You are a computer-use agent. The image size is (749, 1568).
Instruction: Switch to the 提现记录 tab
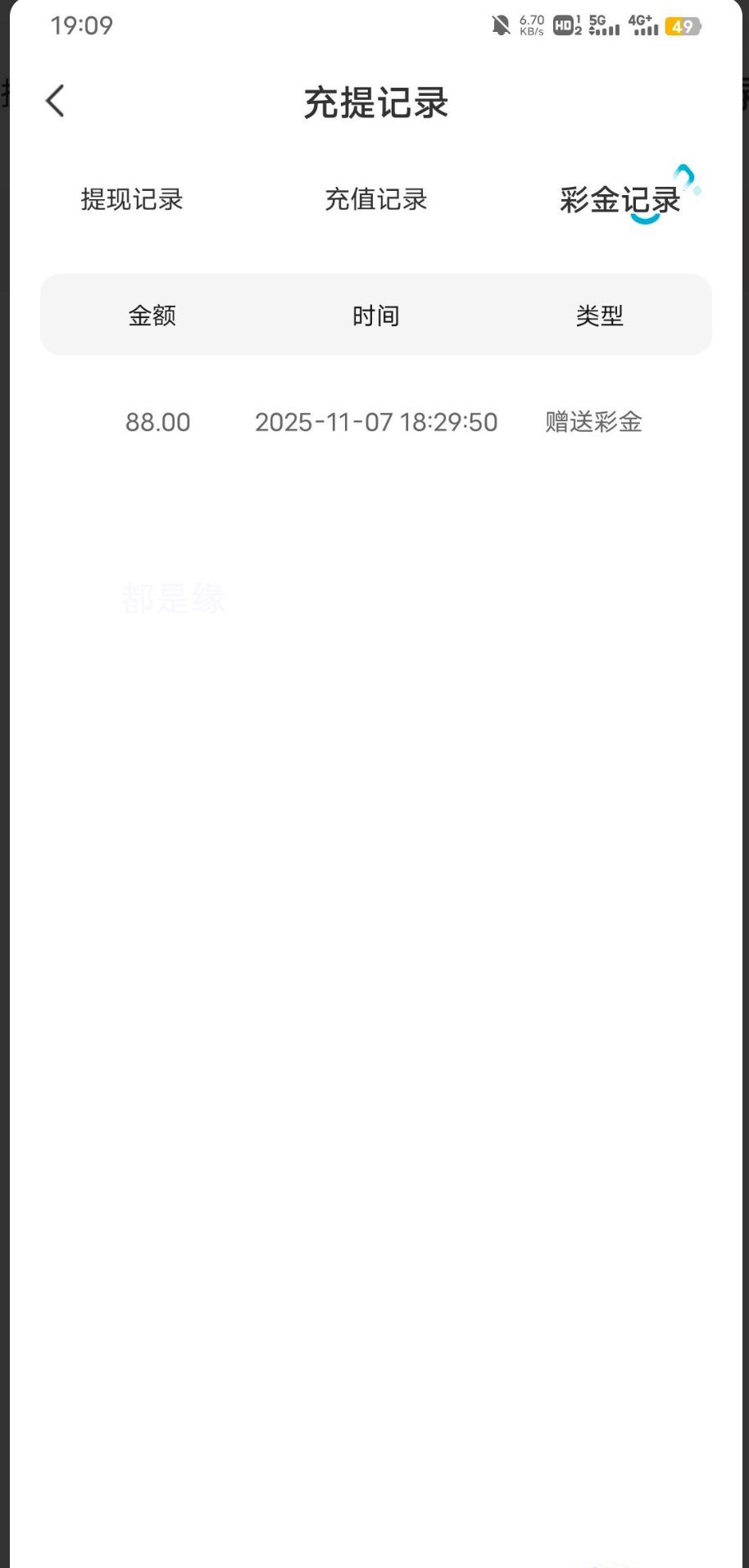(x=132, y=199)
